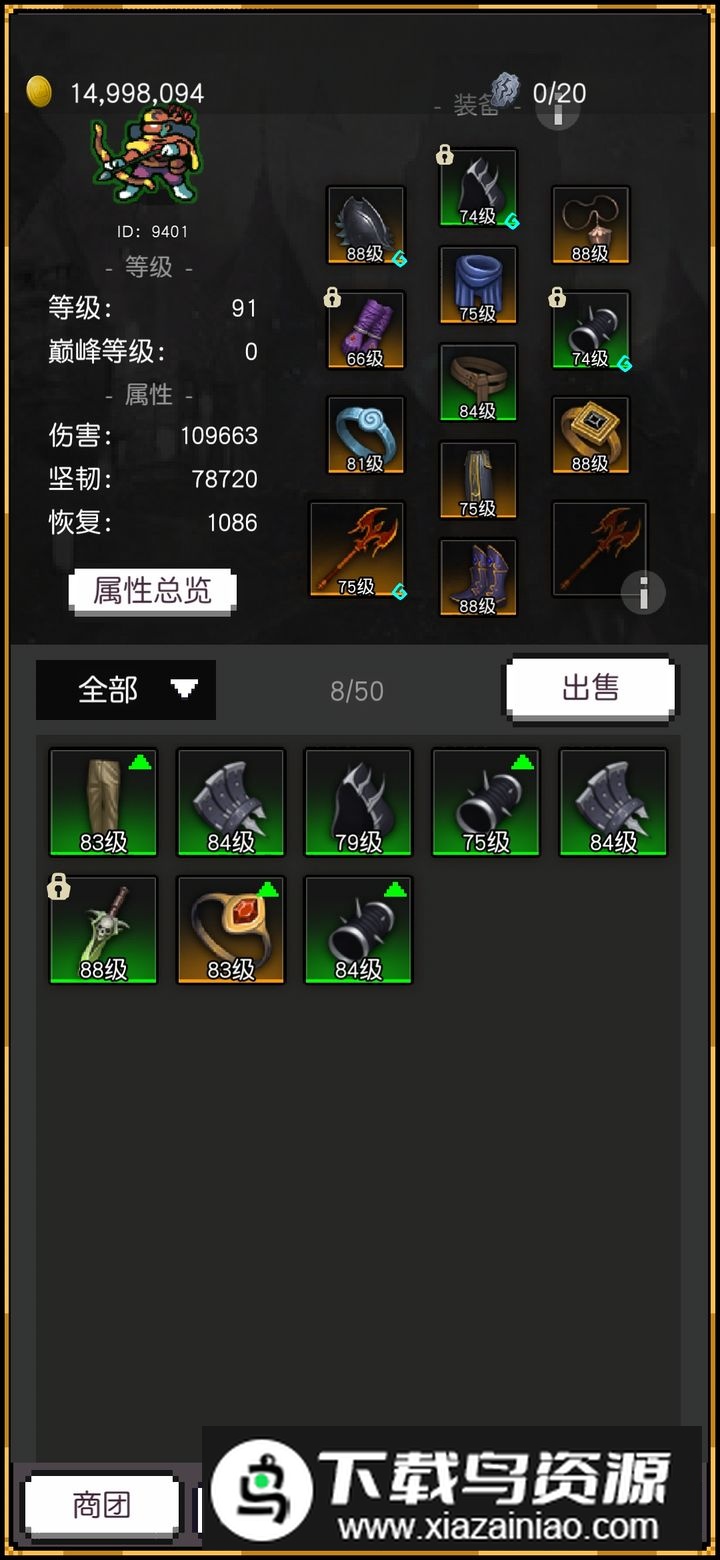Select the equipped level 75 axe weapon
720x1560 pixels.
(357, 549)
